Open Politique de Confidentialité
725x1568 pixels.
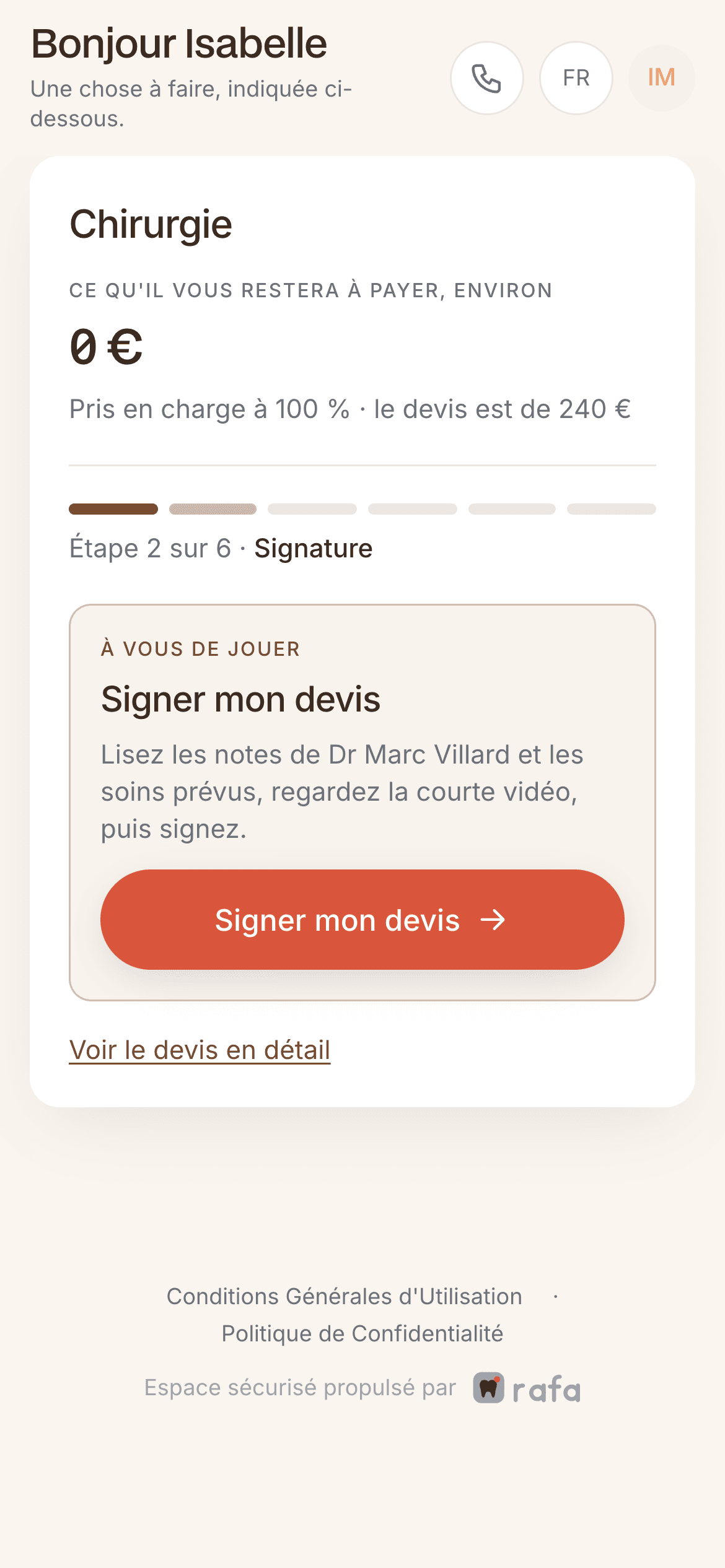coord(362,1333)
